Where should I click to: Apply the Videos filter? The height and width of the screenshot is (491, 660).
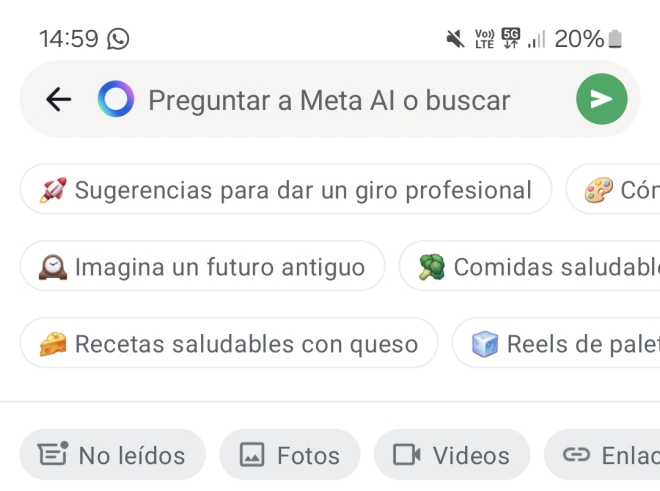pos(452,455)
